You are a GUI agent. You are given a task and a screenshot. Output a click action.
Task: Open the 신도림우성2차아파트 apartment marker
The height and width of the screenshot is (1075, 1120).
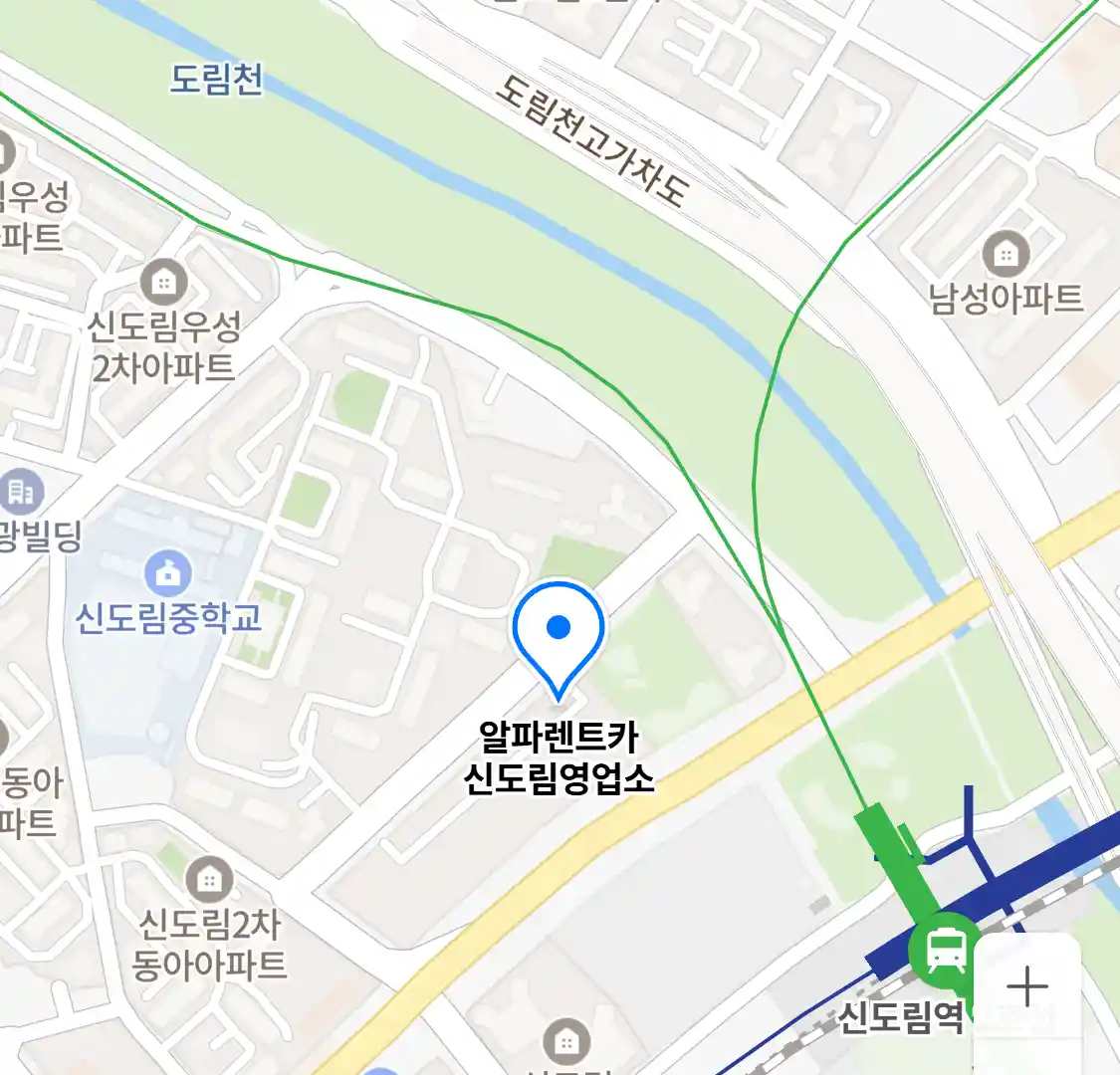pos(164,284)
